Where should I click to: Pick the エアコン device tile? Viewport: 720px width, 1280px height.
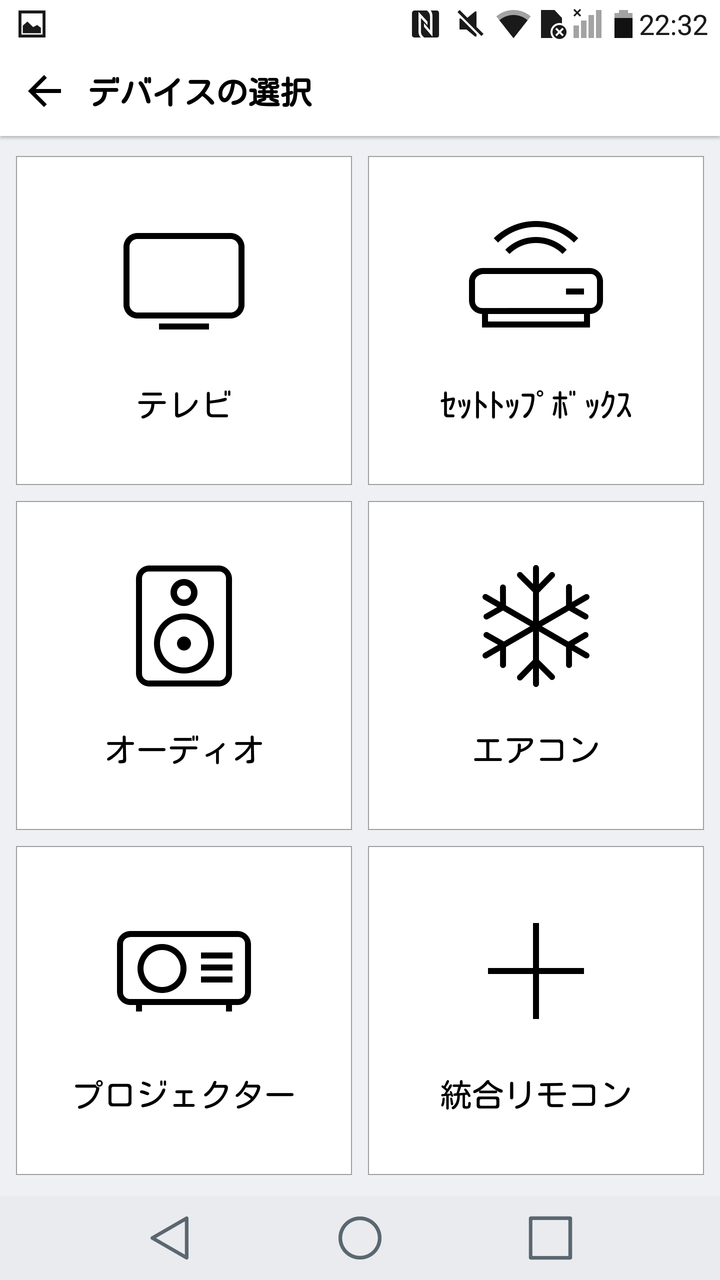pyautogui.click(x=536, y=665)
